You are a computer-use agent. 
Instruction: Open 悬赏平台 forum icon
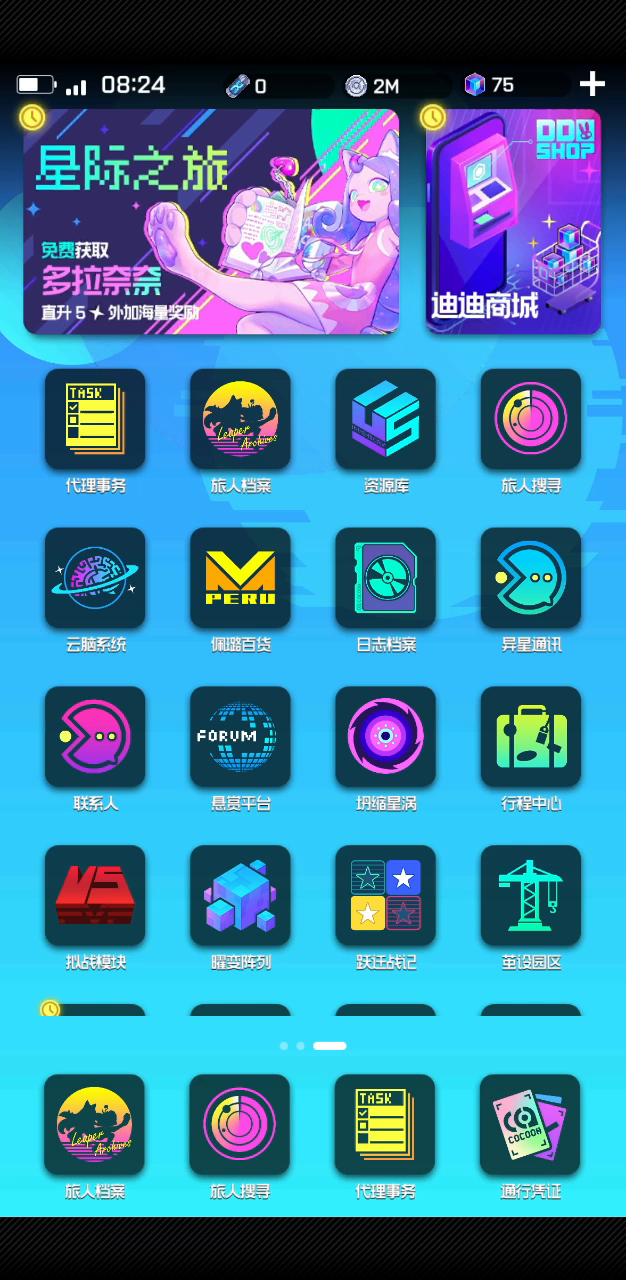[x=240, y=737]
